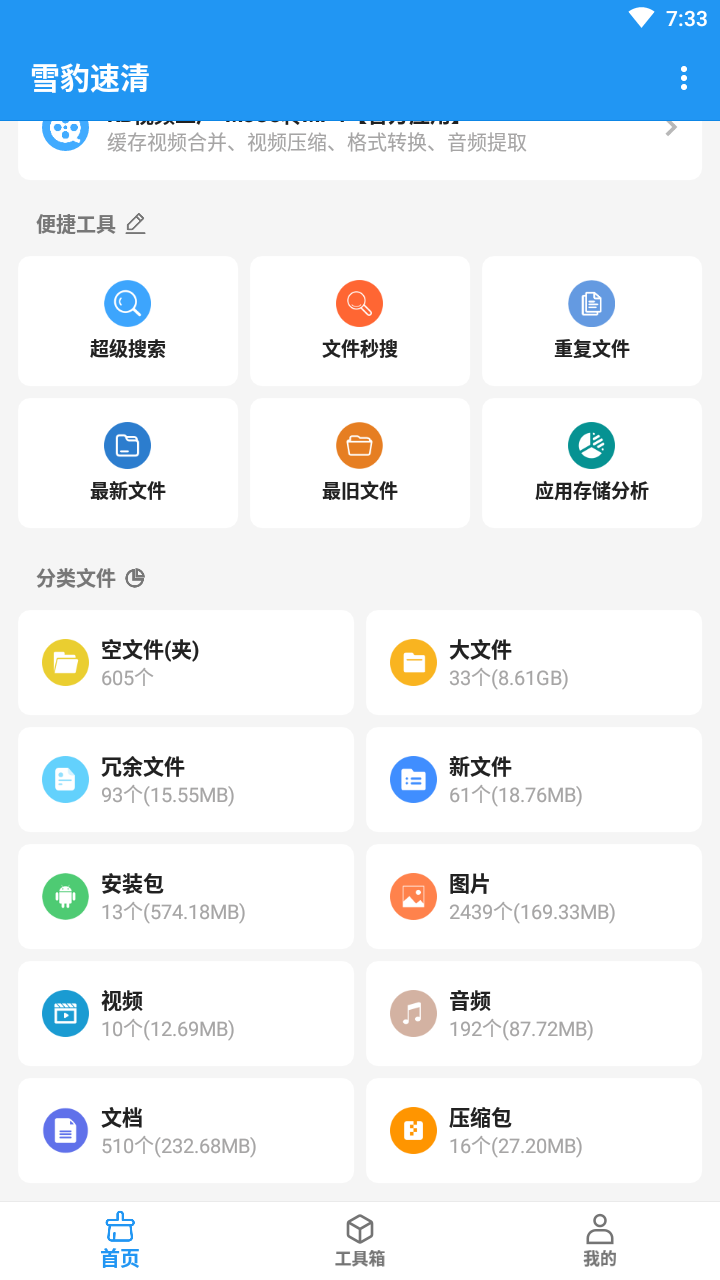Show 冗余文件 list
This screenshot has width=720, height=1280.
click(186, 780)
